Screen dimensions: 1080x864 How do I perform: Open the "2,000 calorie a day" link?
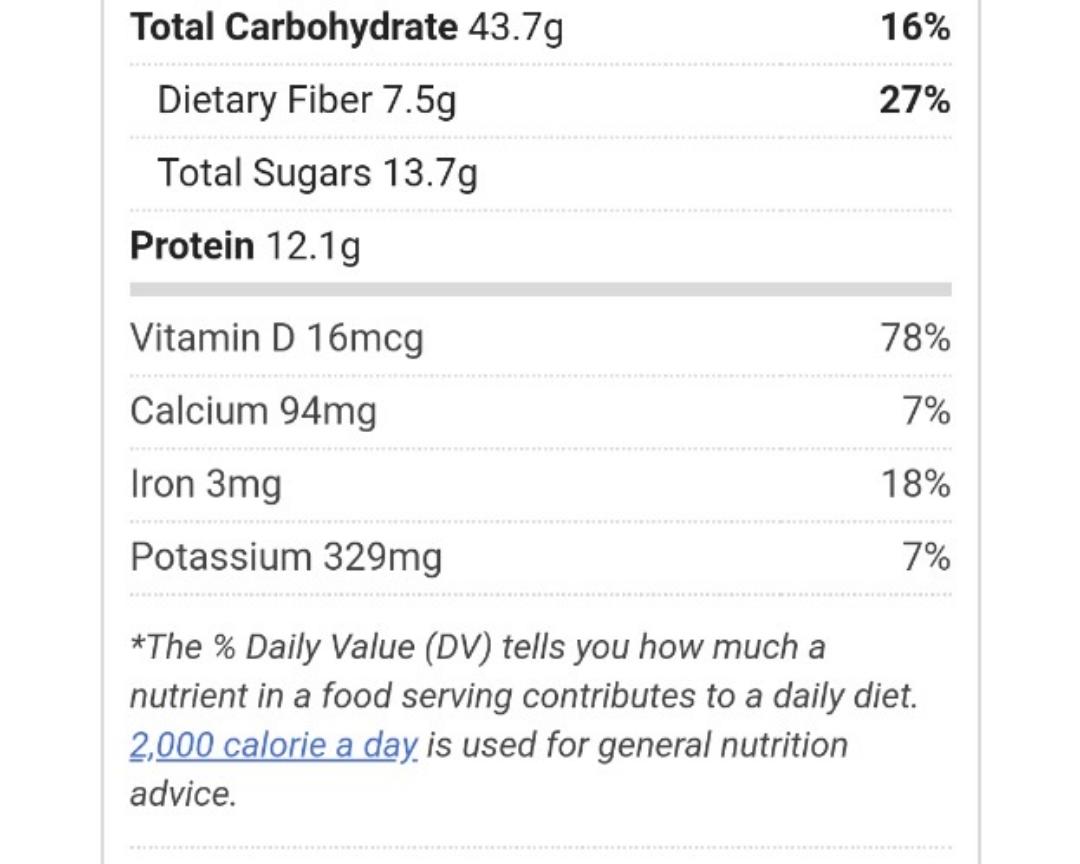[x=273, y=746]
